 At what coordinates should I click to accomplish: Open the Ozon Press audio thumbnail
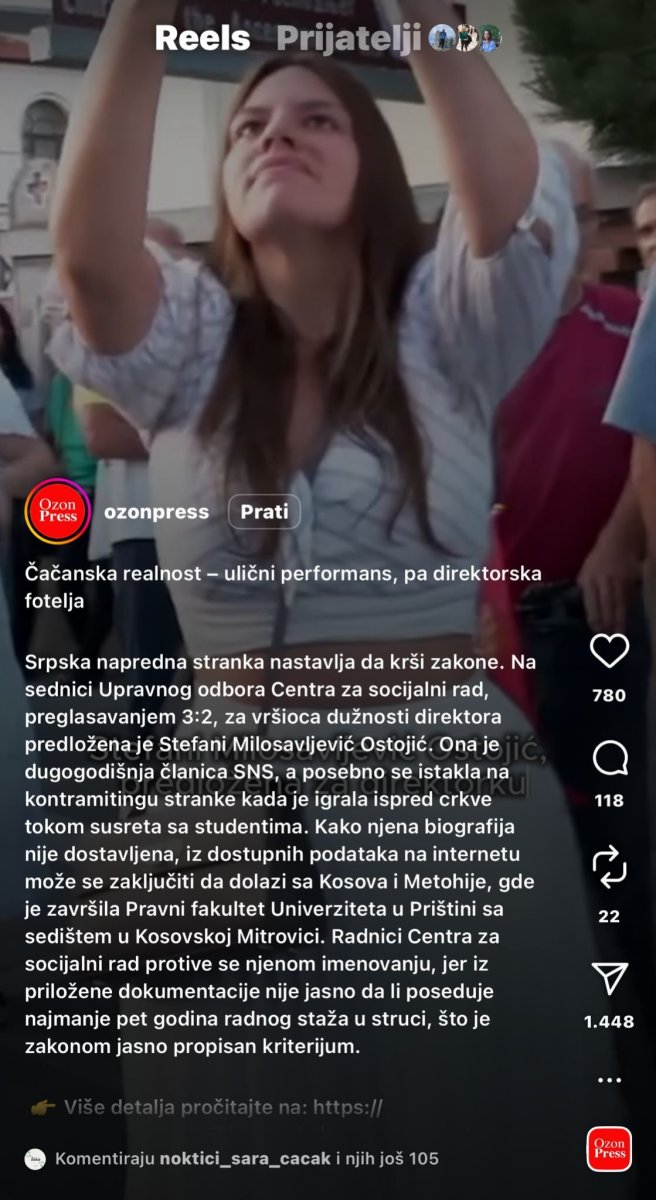pos(608,1148)
